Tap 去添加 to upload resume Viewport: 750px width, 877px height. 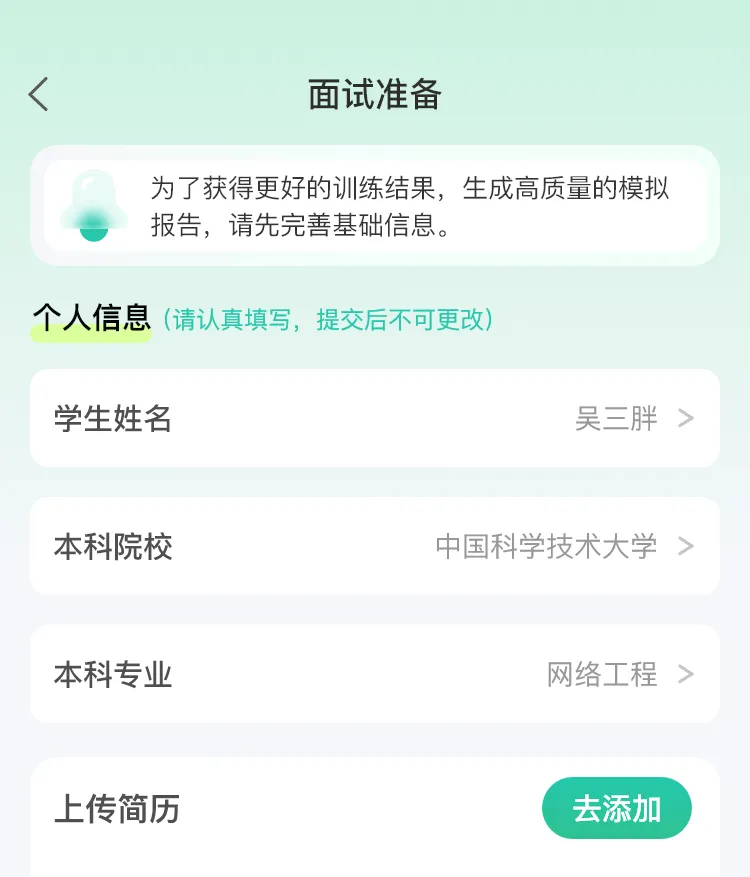point(616,808)
